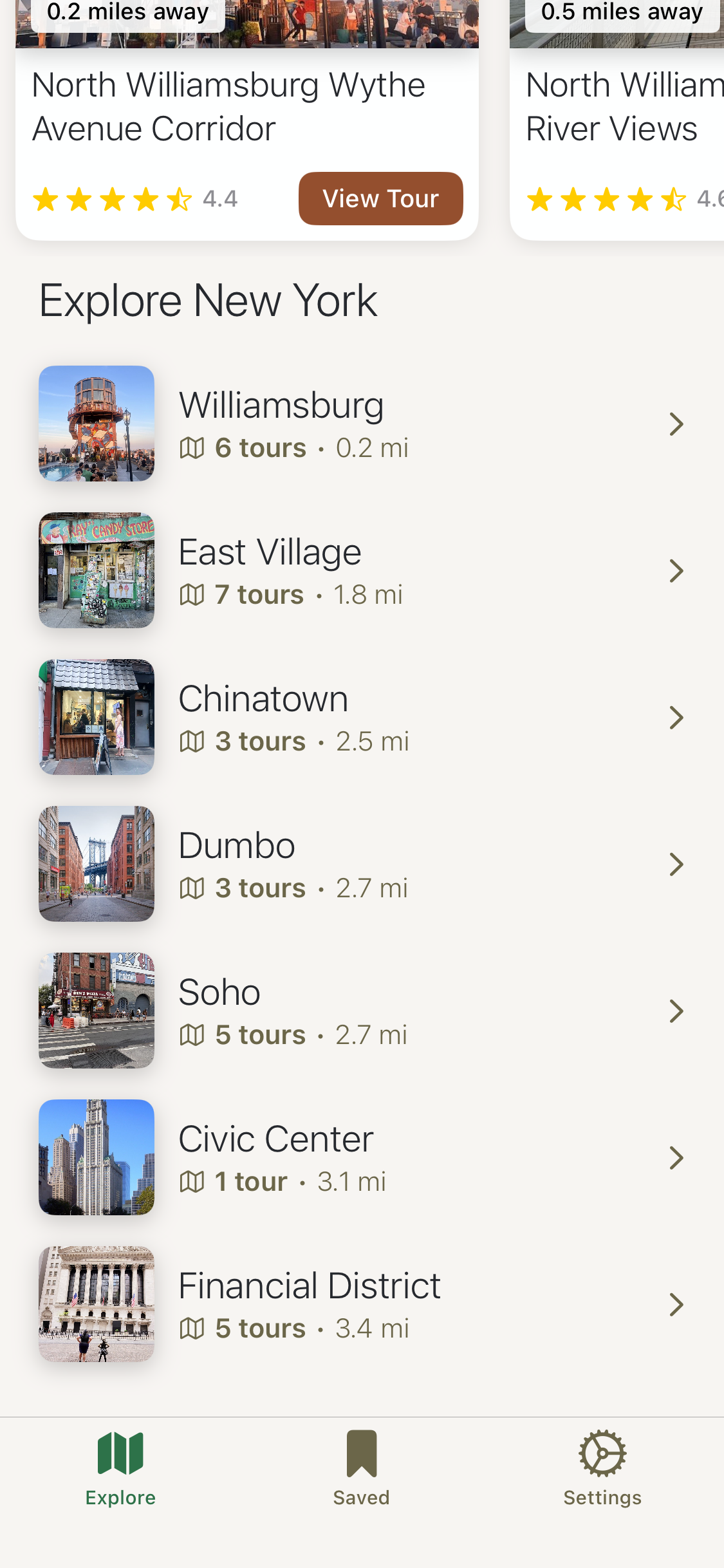The height and width of the screenshot is (1568, 724).
Task: Expand the Williamsburg neighborhood chevron
Action: [676, 423]
